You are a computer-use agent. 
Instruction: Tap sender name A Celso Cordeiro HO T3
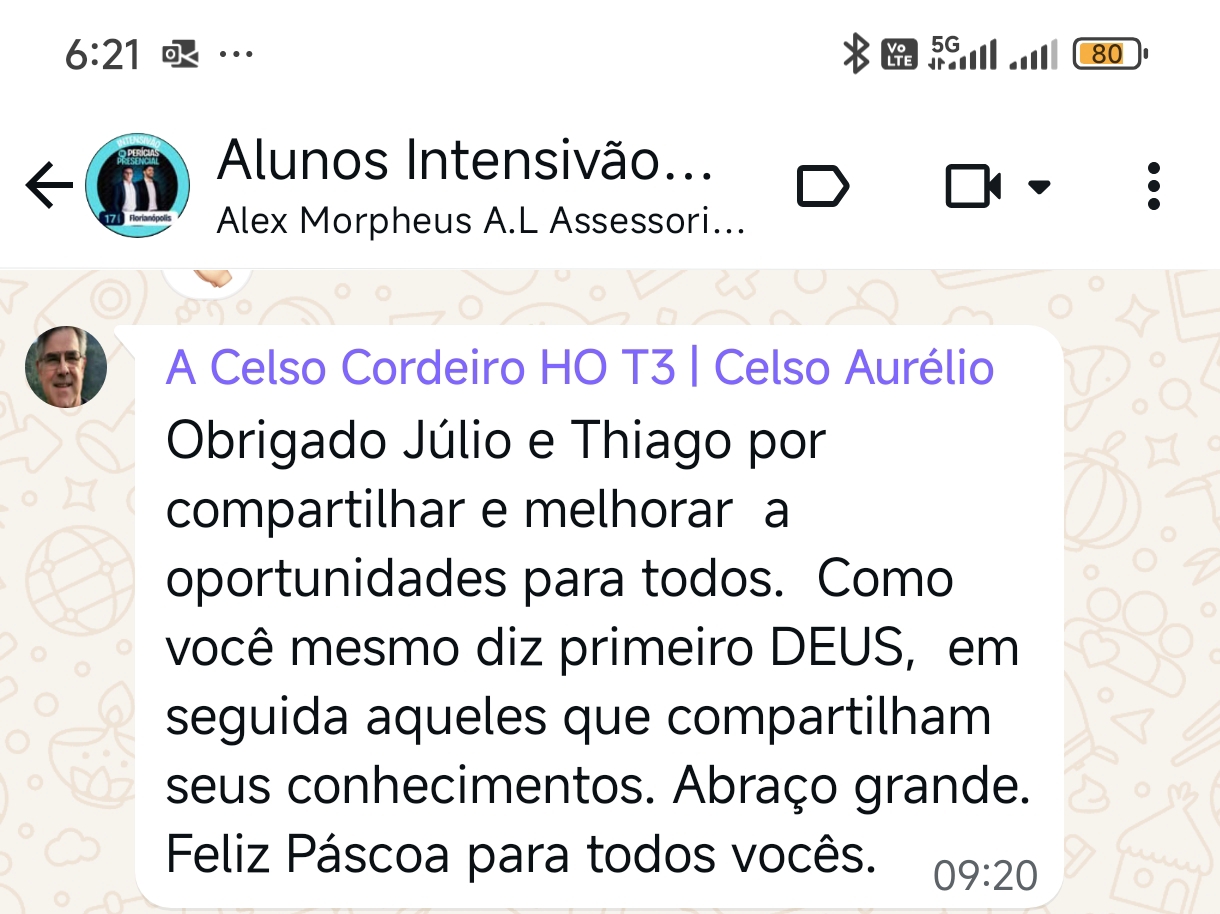420,368
